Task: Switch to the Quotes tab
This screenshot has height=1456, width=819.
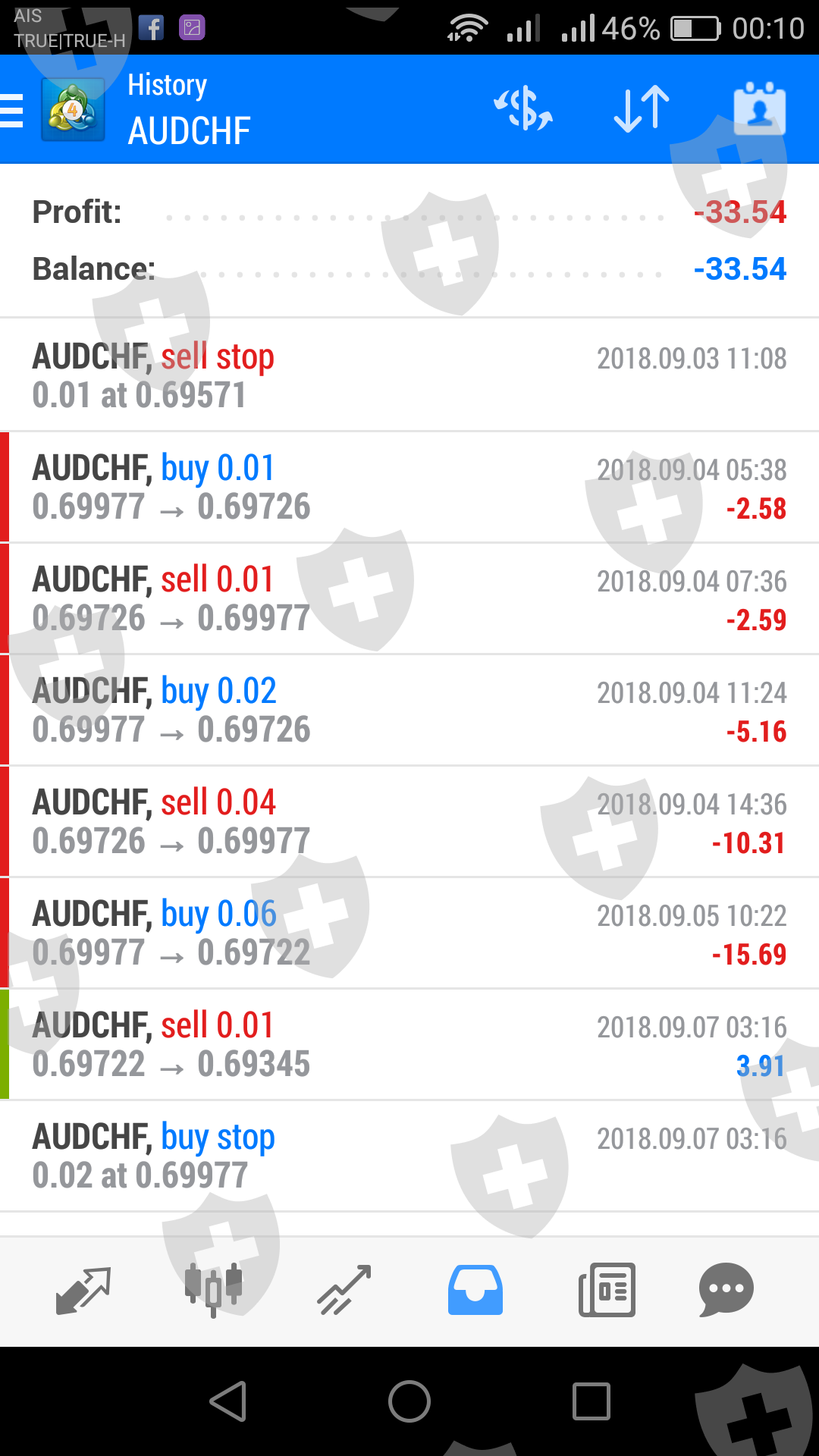Action: coord(83,1289)
